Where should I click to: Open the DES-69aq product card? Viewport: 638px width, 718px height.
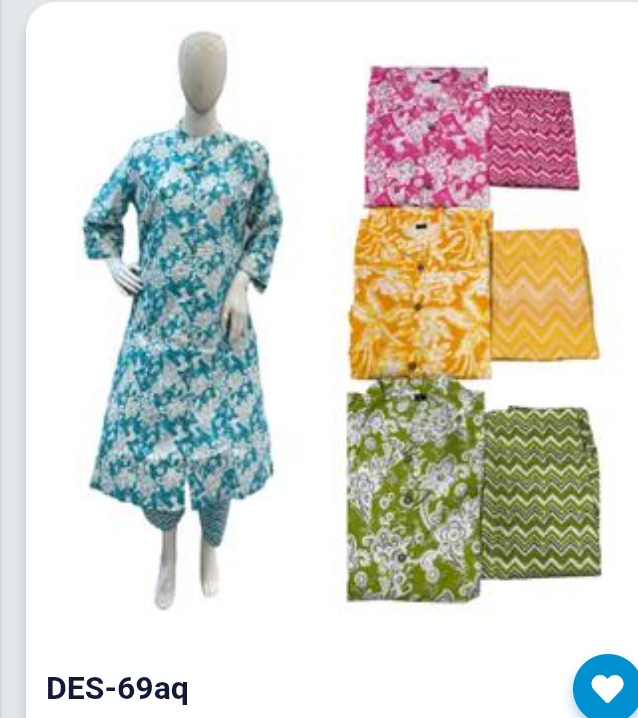coord(330,330)
